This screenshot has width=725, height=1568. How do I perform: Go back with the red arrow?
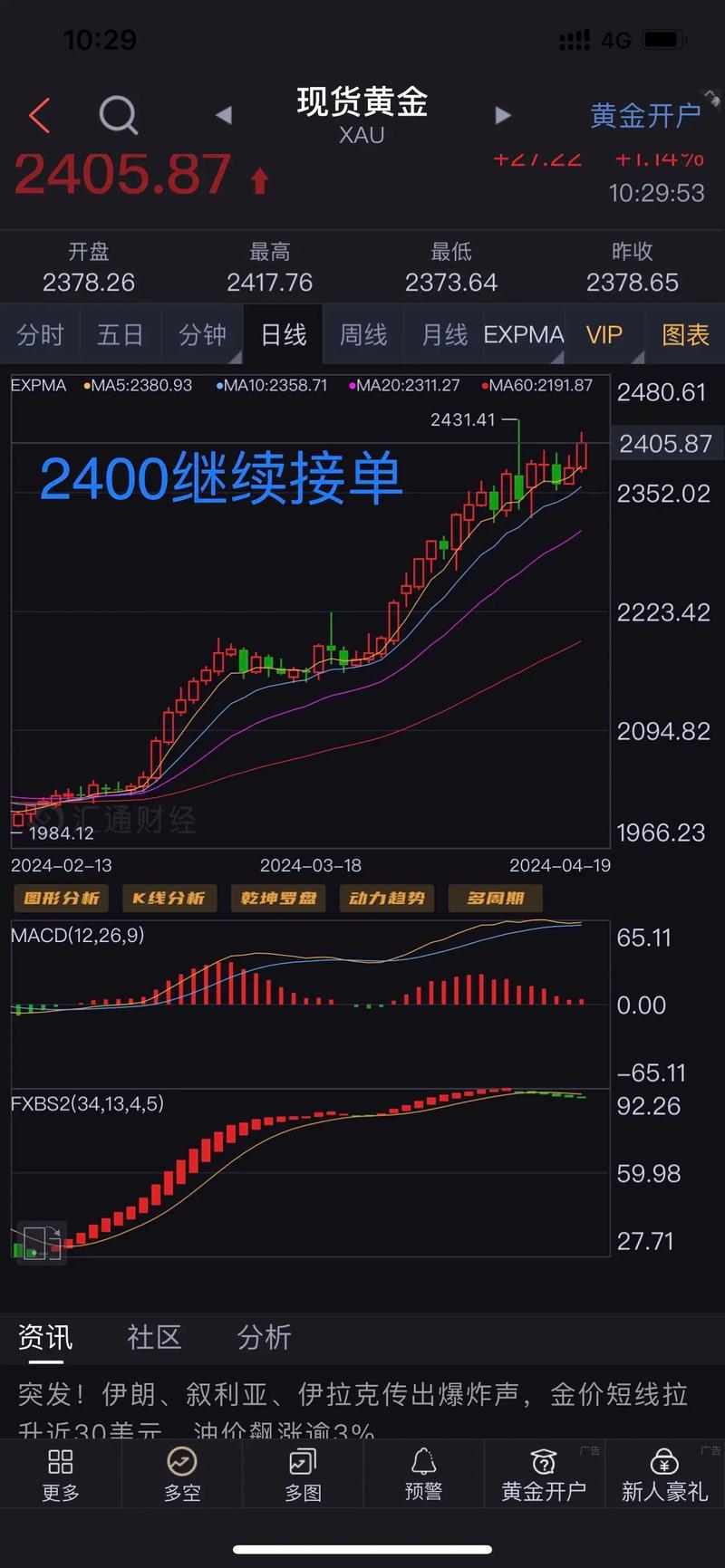pos(40,116)
